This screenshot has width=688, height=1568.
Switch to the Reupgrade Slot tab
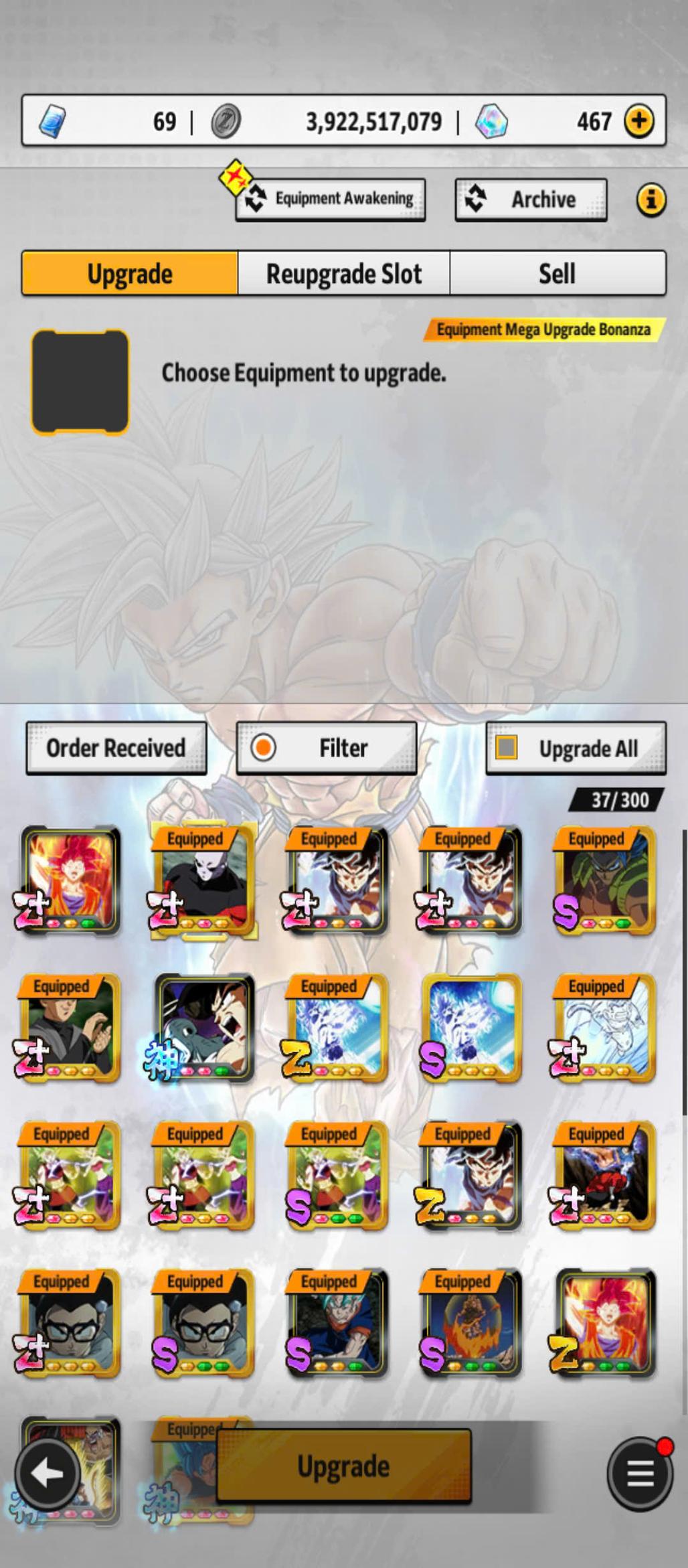(x=343, y=273)
